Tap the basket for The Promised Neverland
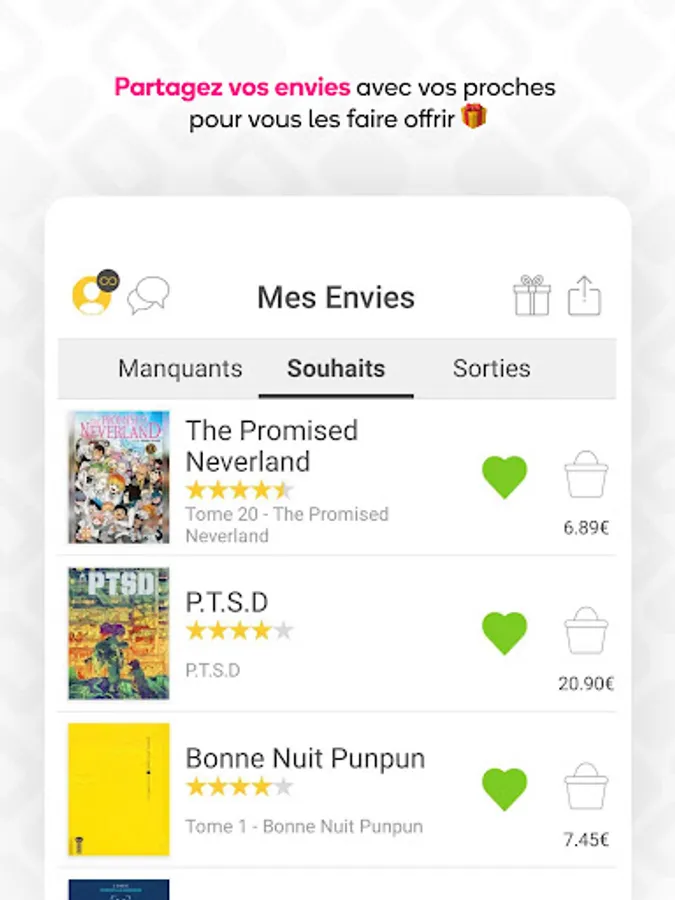The width and height of the screenshot is (675, 900). 586,475
